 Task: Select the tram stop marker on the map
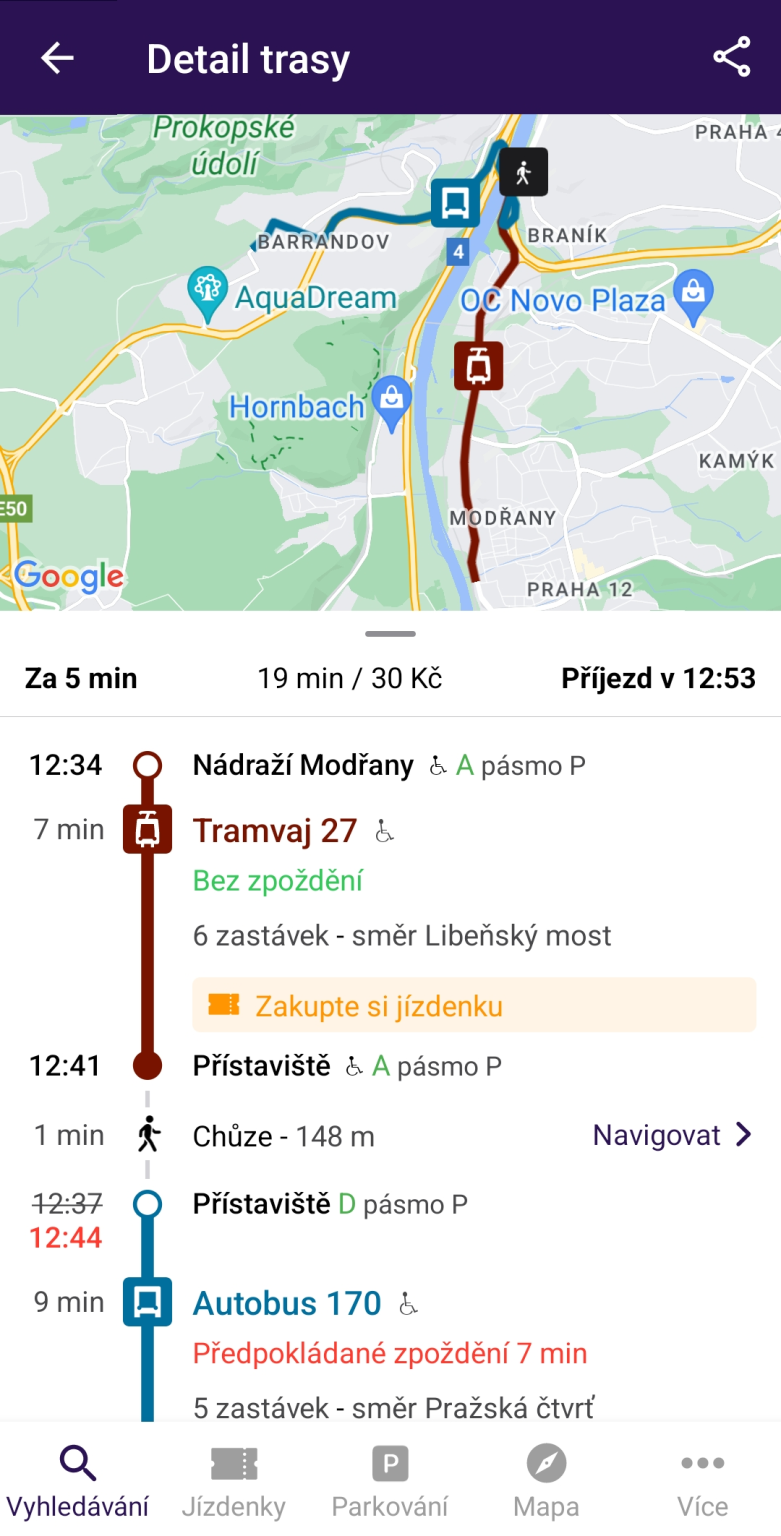pos(477,365)
